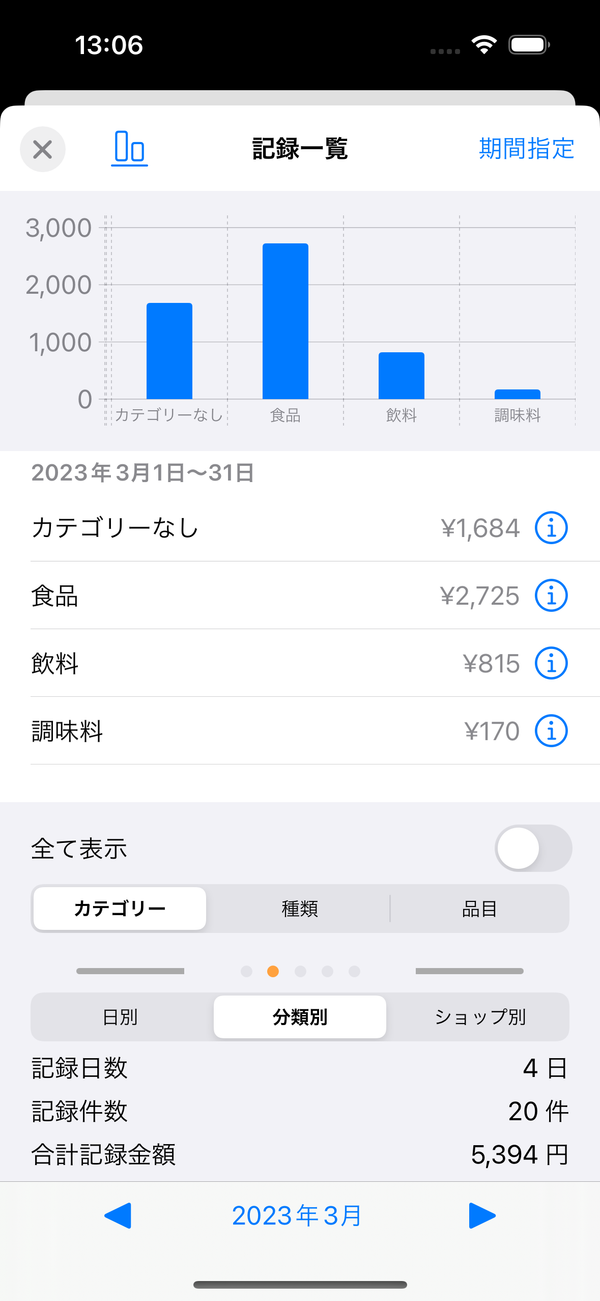The image size is (600, 1301).
Task: Open info for カテゴリーなし
Action: pyautogui.click(x=551, y=528)
